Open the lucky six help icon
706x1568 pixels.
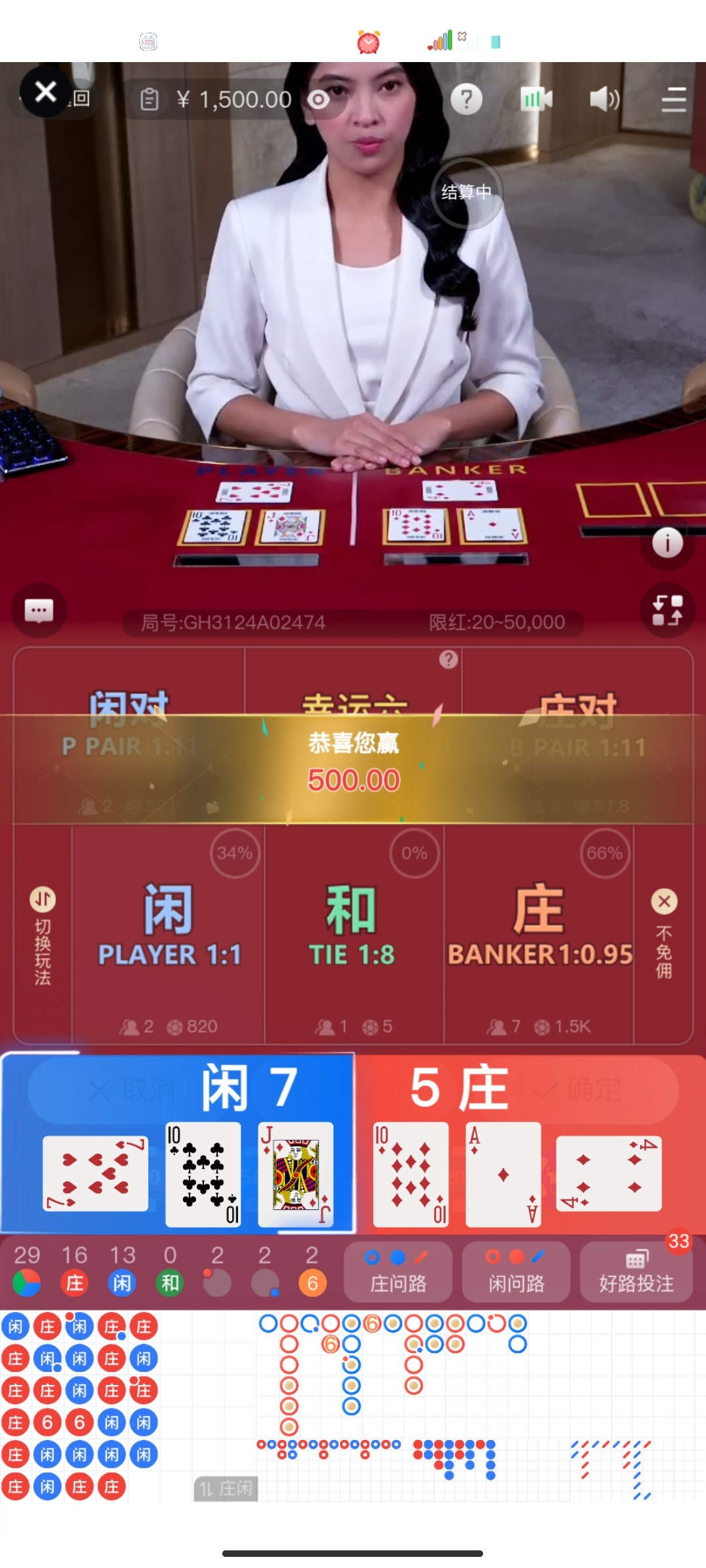(x=448, y=659)
